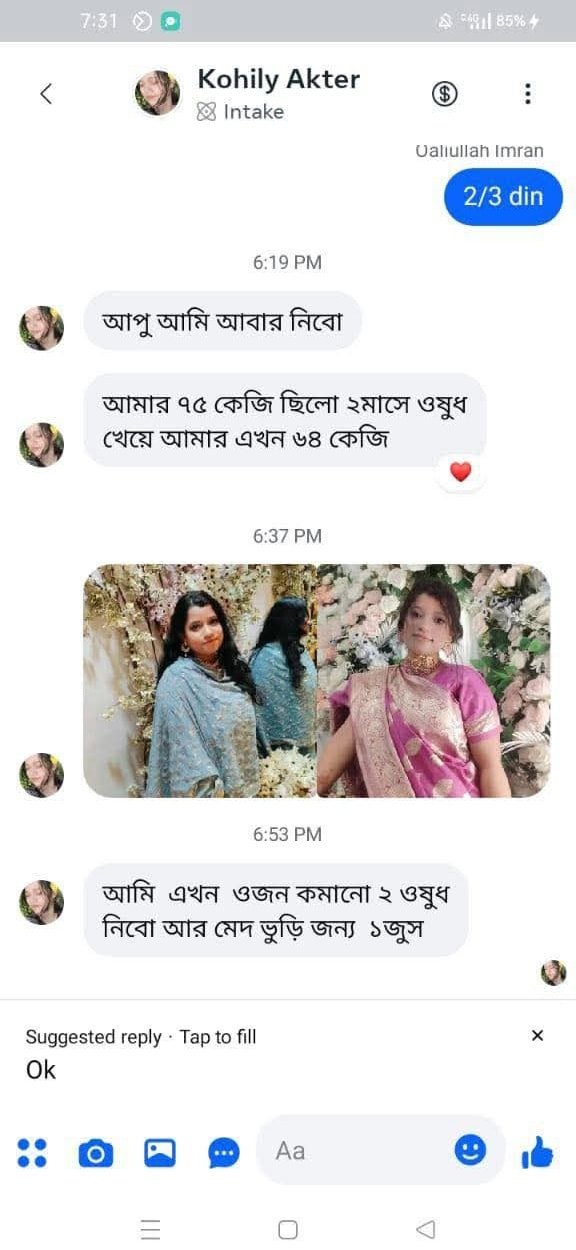Open the camera to take a photo
The height and width of the screenshot is (1250, 576).
tap(96, 1154)
